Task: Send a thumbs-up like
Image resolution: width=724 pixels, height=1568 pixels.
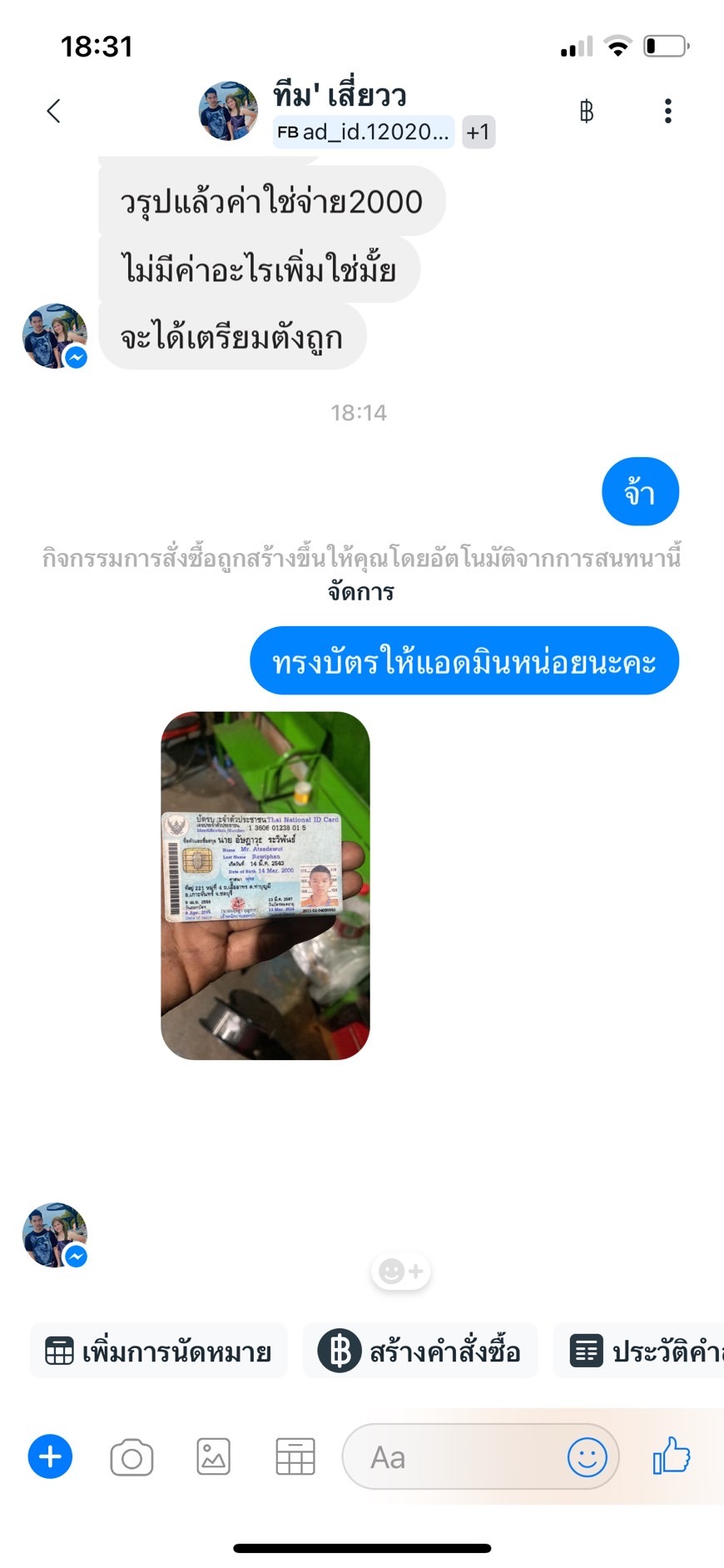Action: click(x=672, y=1456)
